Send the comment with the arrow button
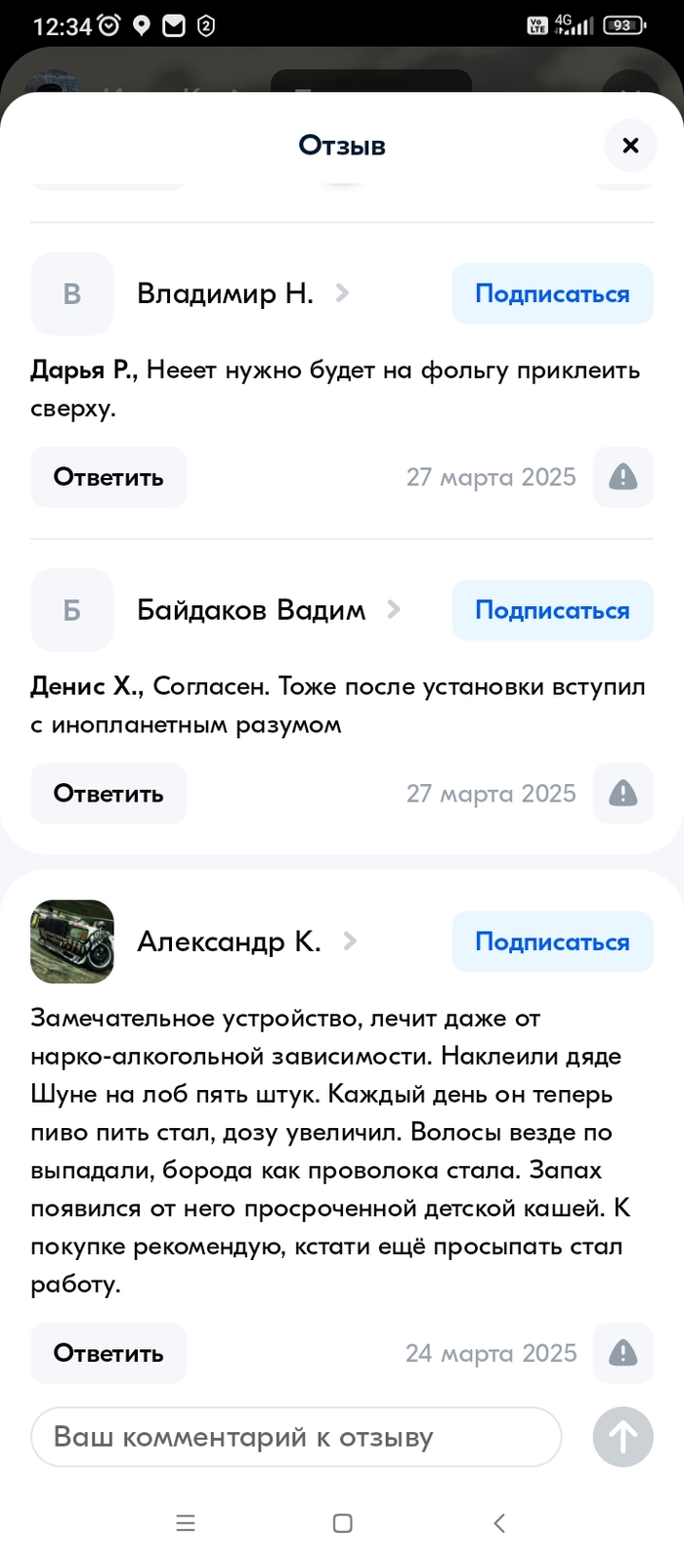The height and width of the screenshot is (1568, 684). tap(622, 1437)
